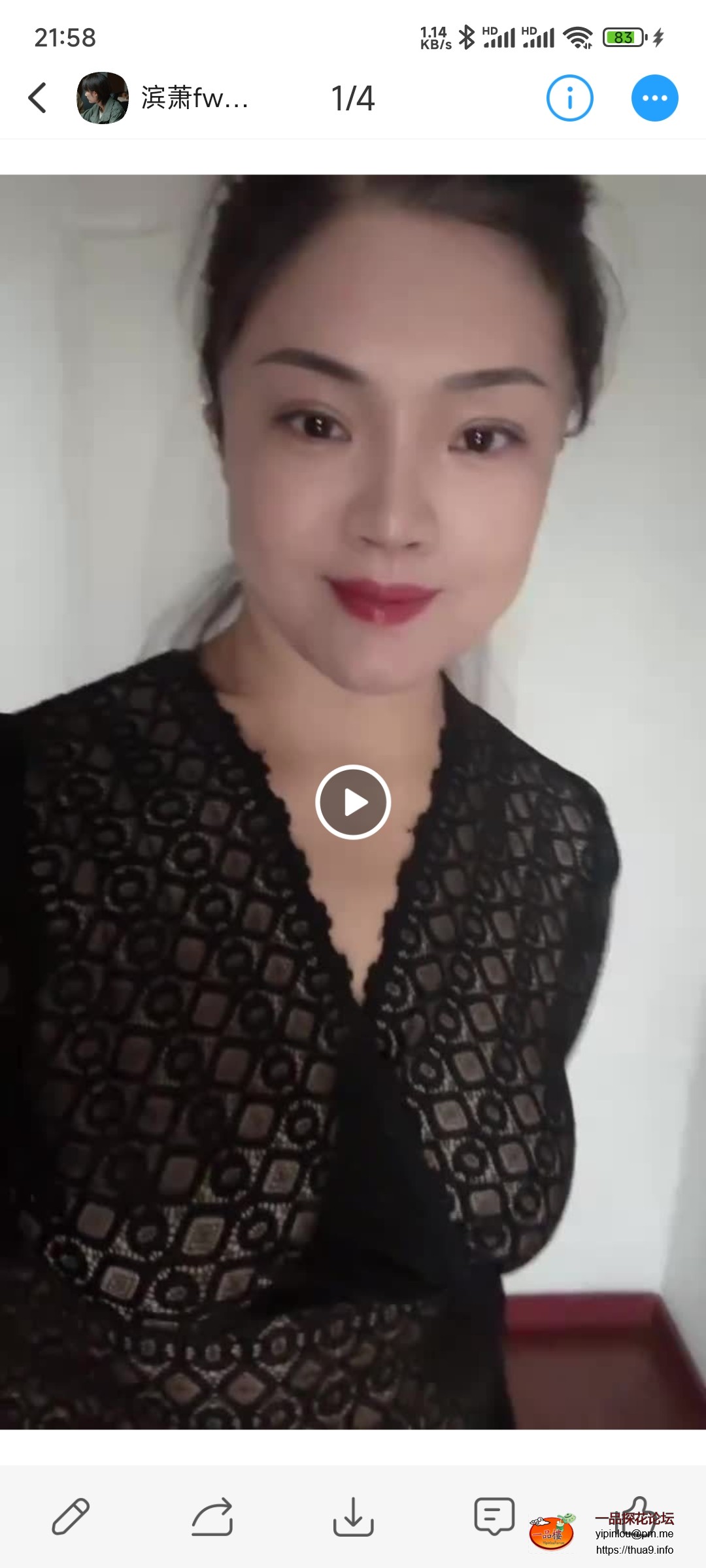The height and width of the screenshot is (1568, 706).
Task: Open 滨萧fw... user profile avatar
Action: (x=103, y=98)
